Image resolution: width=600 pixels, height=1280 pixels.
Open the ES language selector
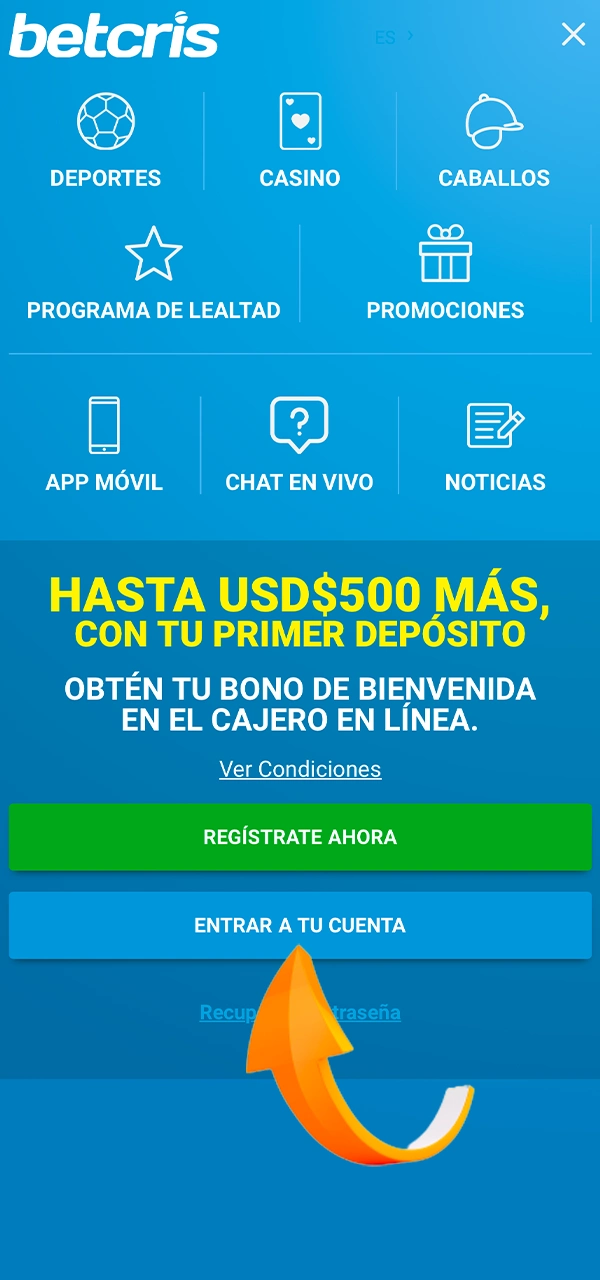tap(393, 37)
